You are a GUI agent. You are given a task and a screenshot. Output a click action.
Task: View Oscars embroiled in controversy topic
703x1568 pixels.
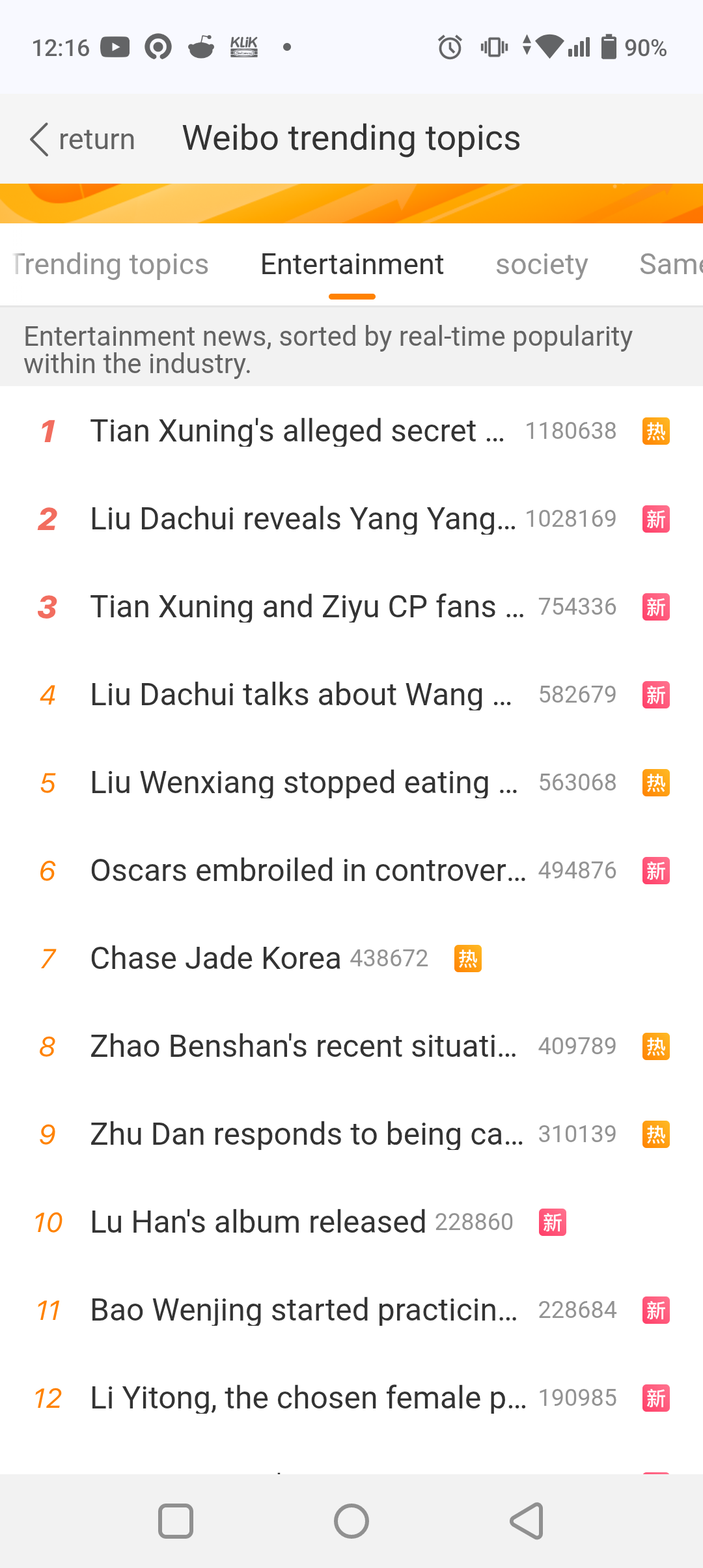[308, 871]
